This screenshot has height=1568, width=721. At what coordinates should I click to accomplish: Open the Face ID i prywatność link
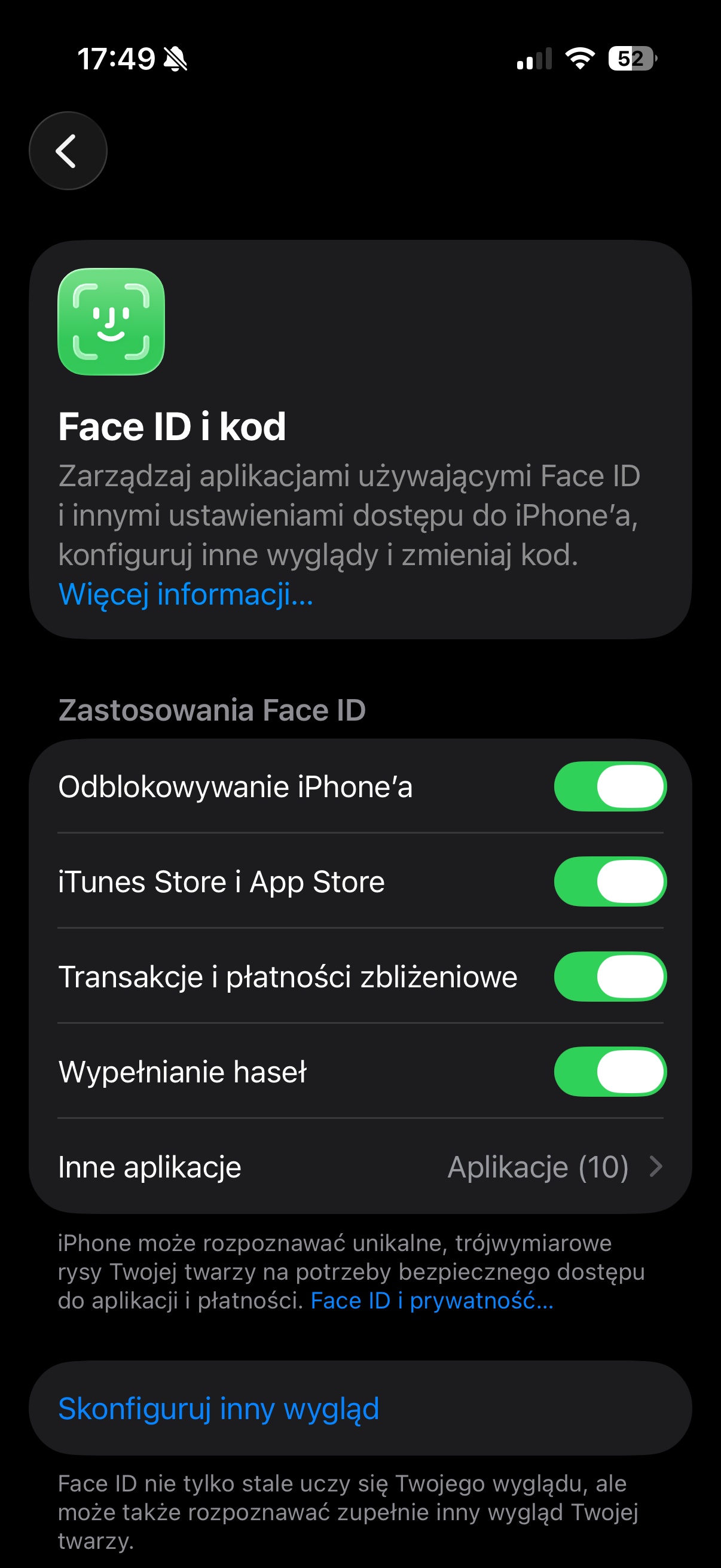click(432, 1300)
